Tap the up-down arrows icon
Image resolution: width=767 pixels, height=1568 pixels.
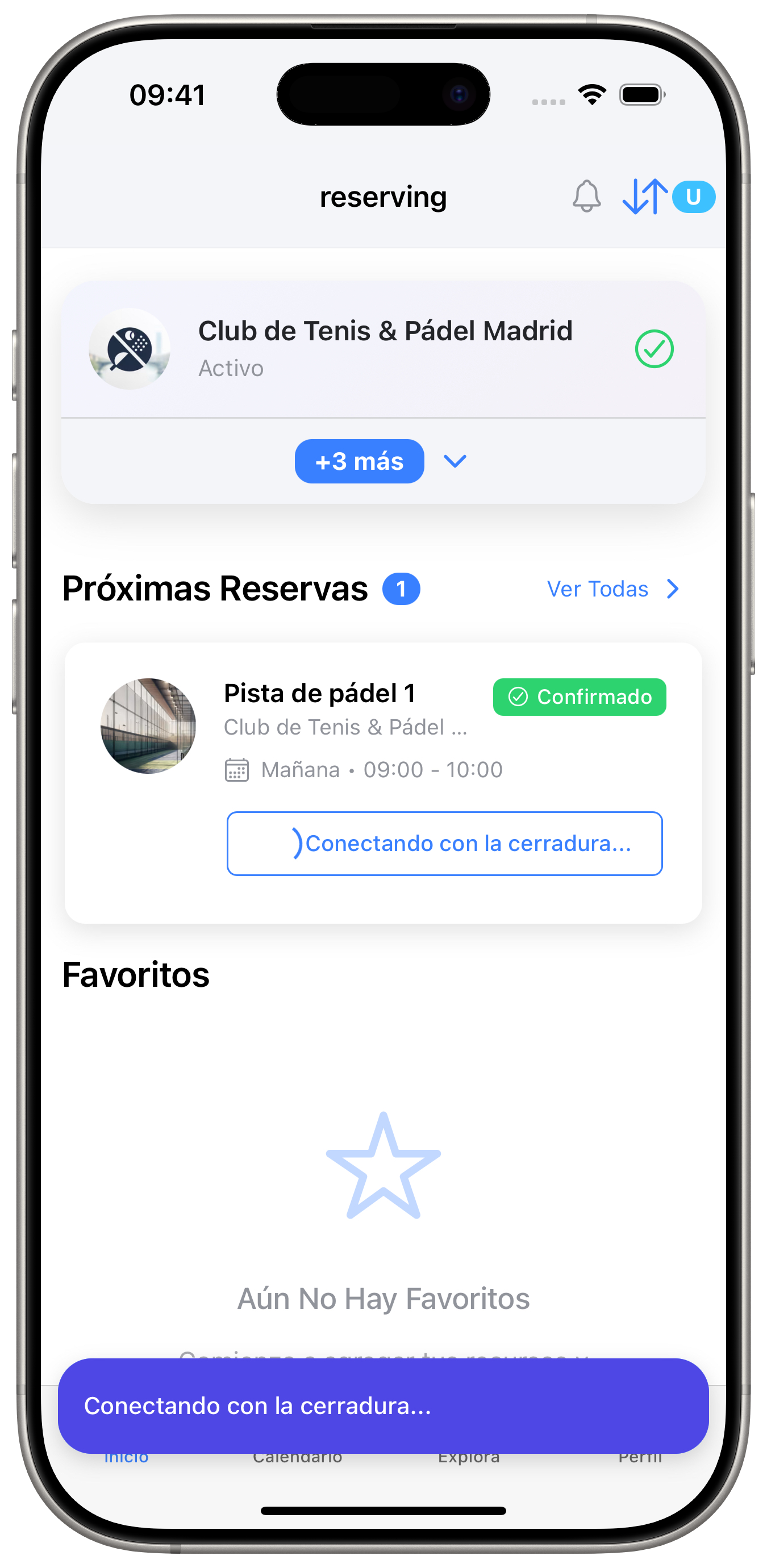pos(644,197)
